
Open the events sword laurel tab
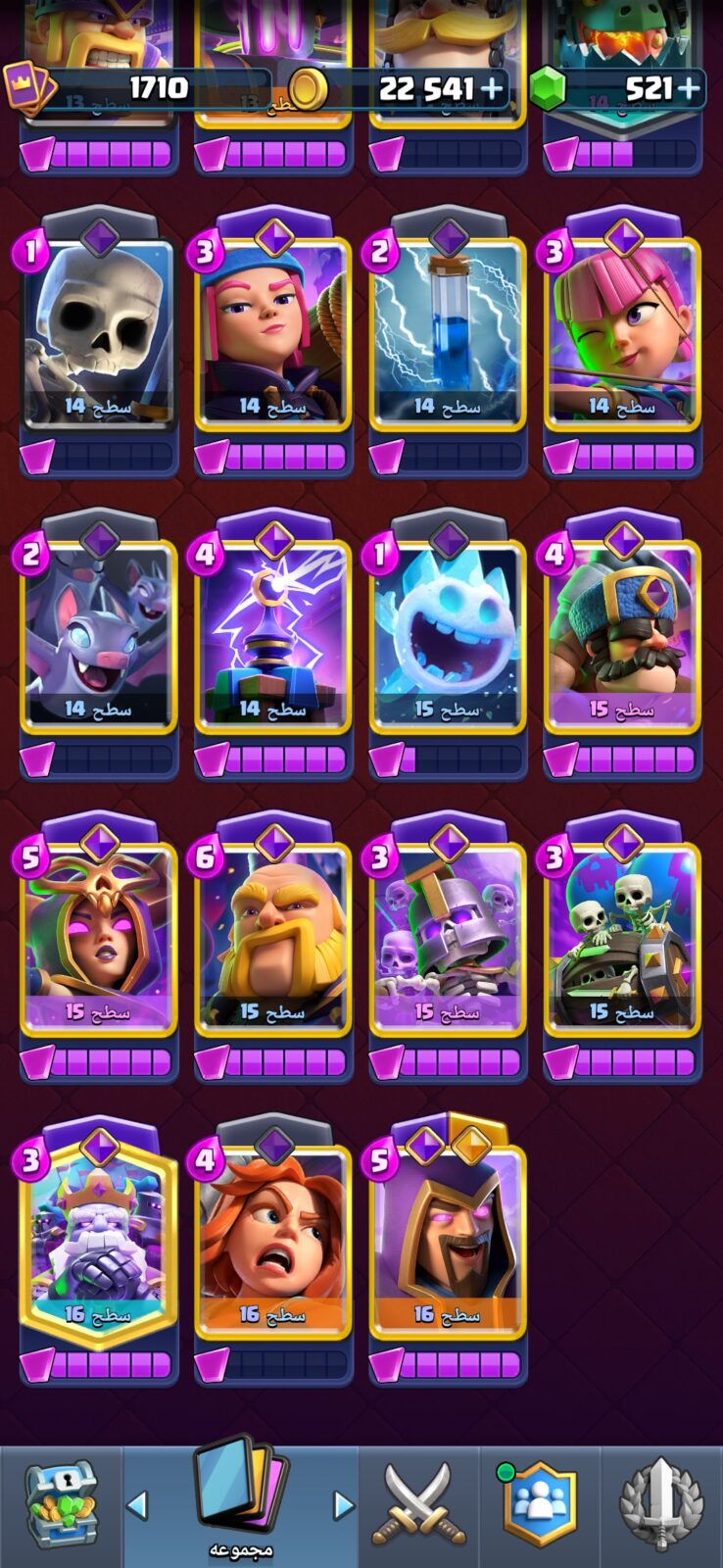tap(661, 1505)
